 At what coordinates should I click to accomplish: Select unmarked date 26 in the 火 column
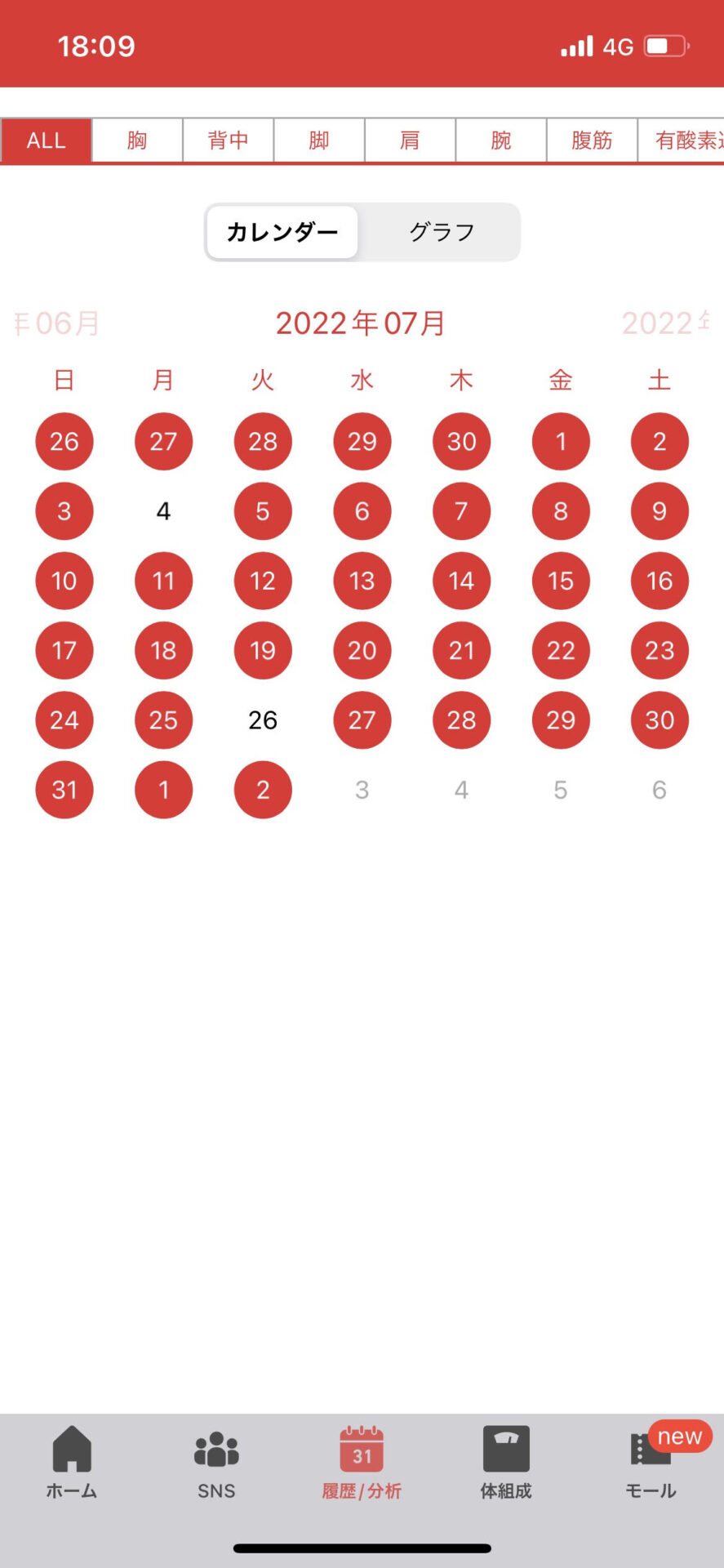coord(263,720)
